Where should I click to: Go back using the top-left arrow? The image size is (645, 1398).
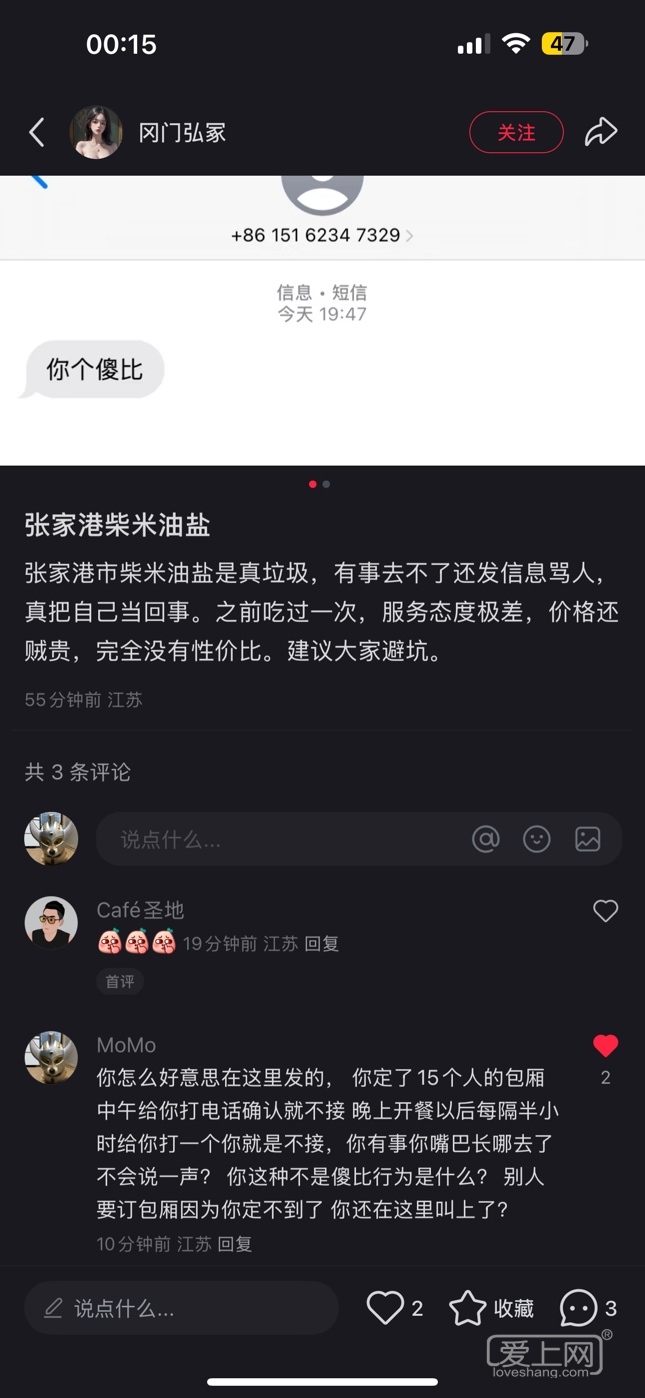click(x=37, y=132)
